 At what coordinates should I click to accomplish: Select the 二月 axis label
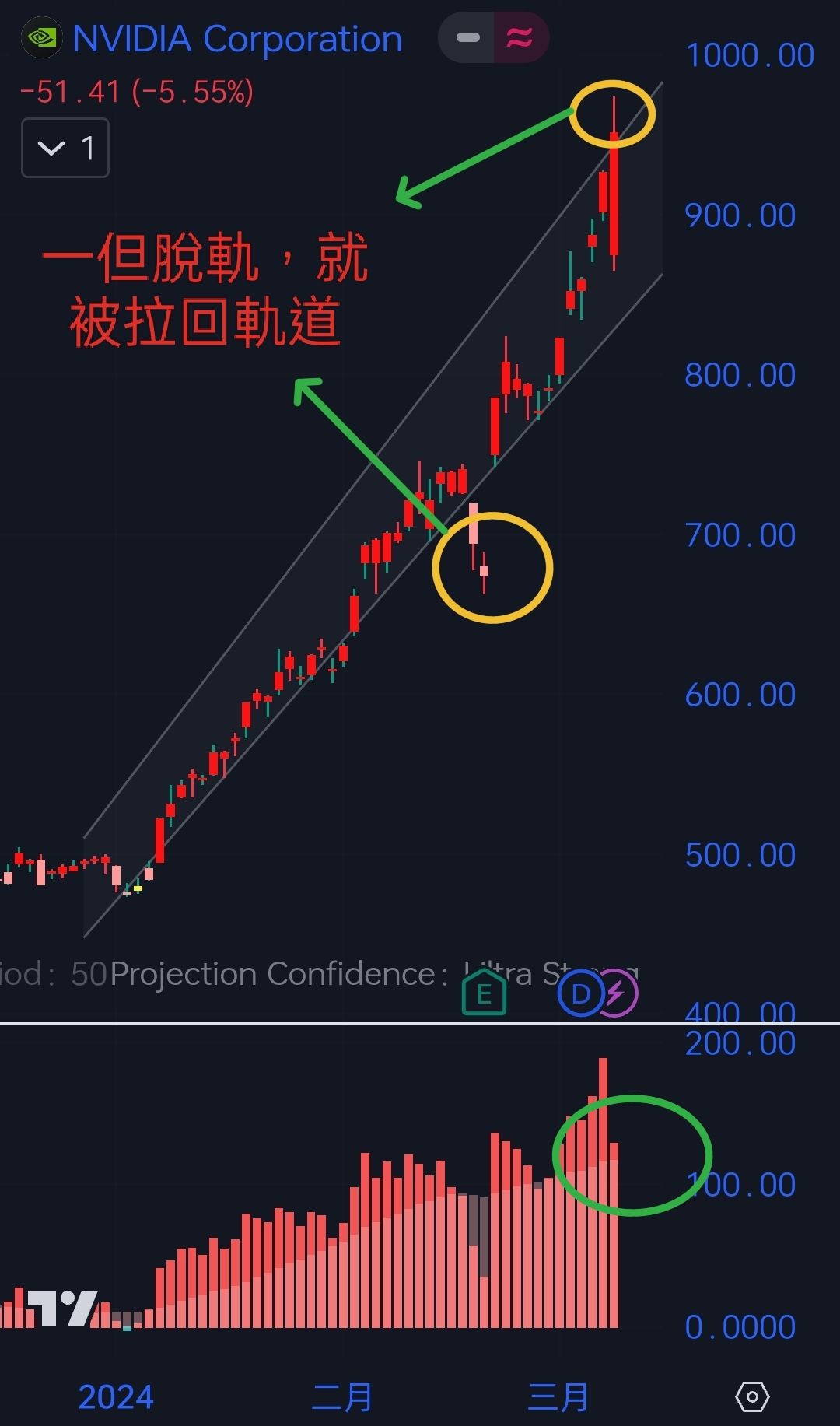coord(341,1396)
